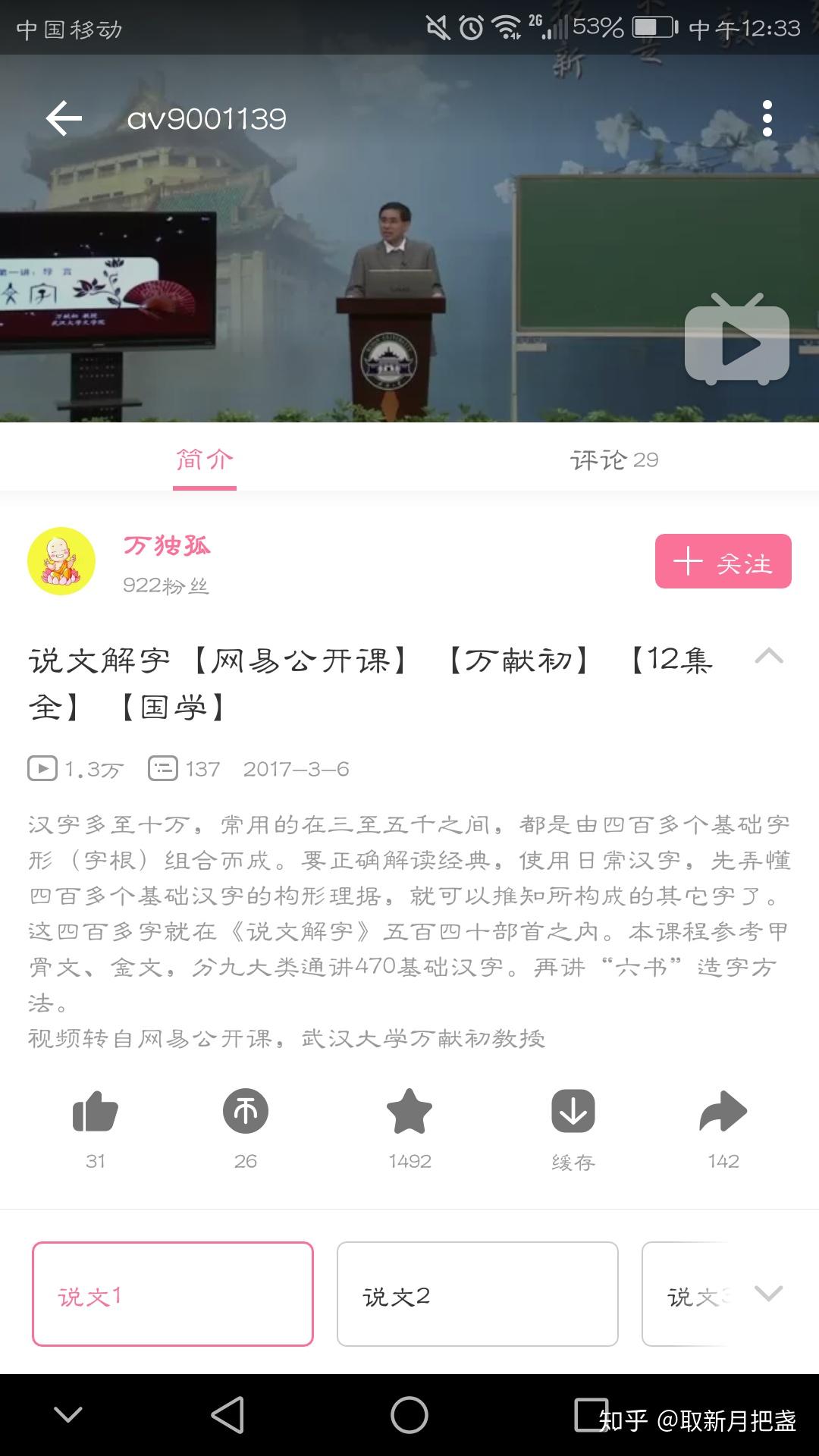
Task: Throw a coin with the coin icon
Action: coord(245,1111)
